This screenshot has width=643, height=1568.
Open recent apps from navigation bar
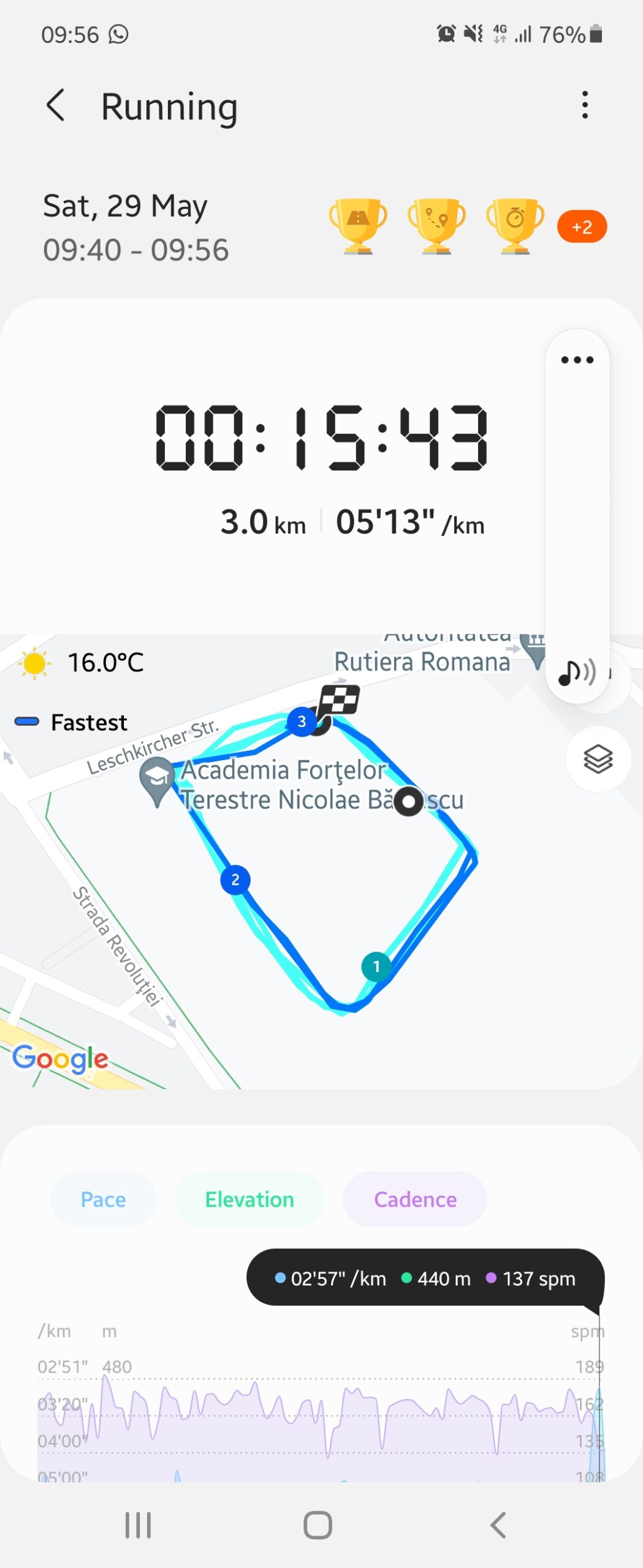[138, 1525]
